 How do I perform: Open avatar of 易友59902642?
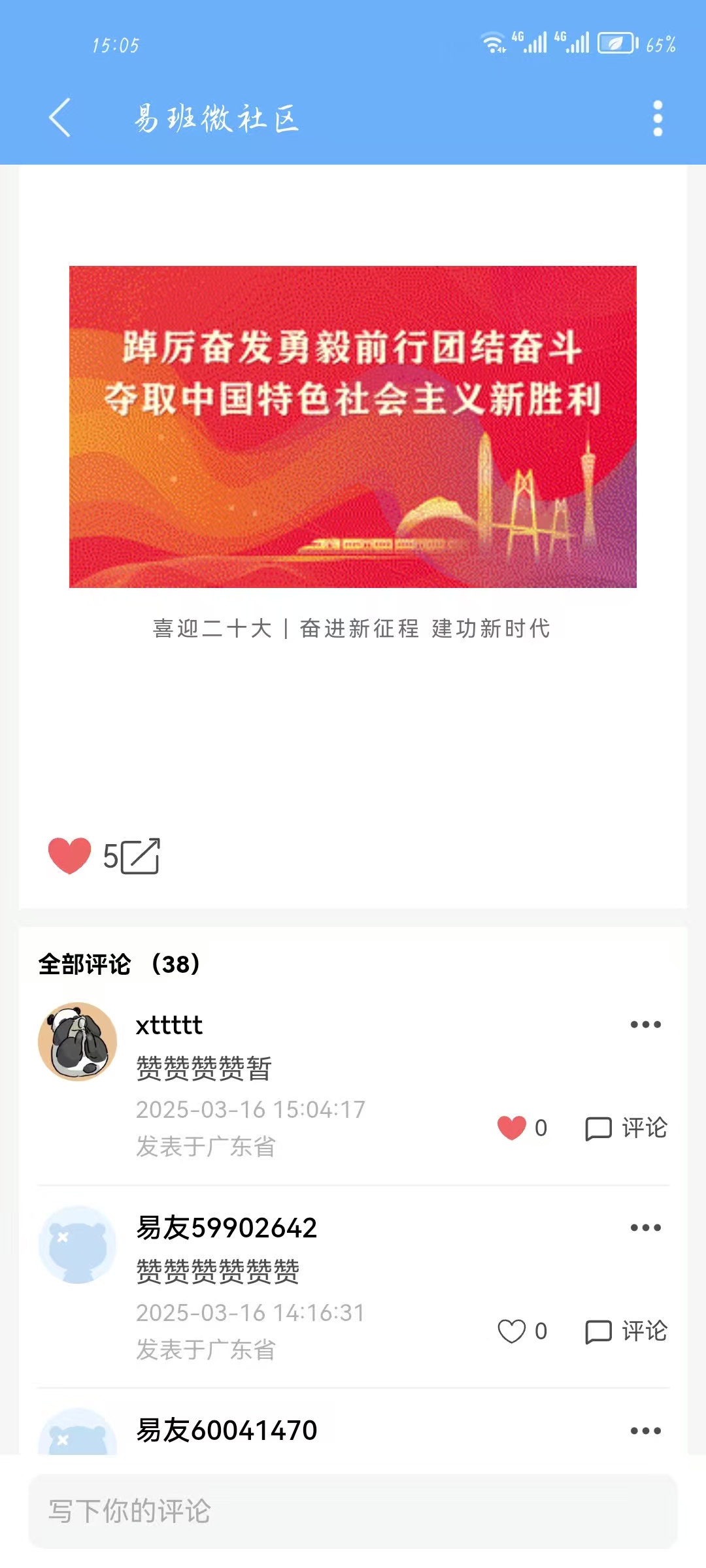(78, 1245)
